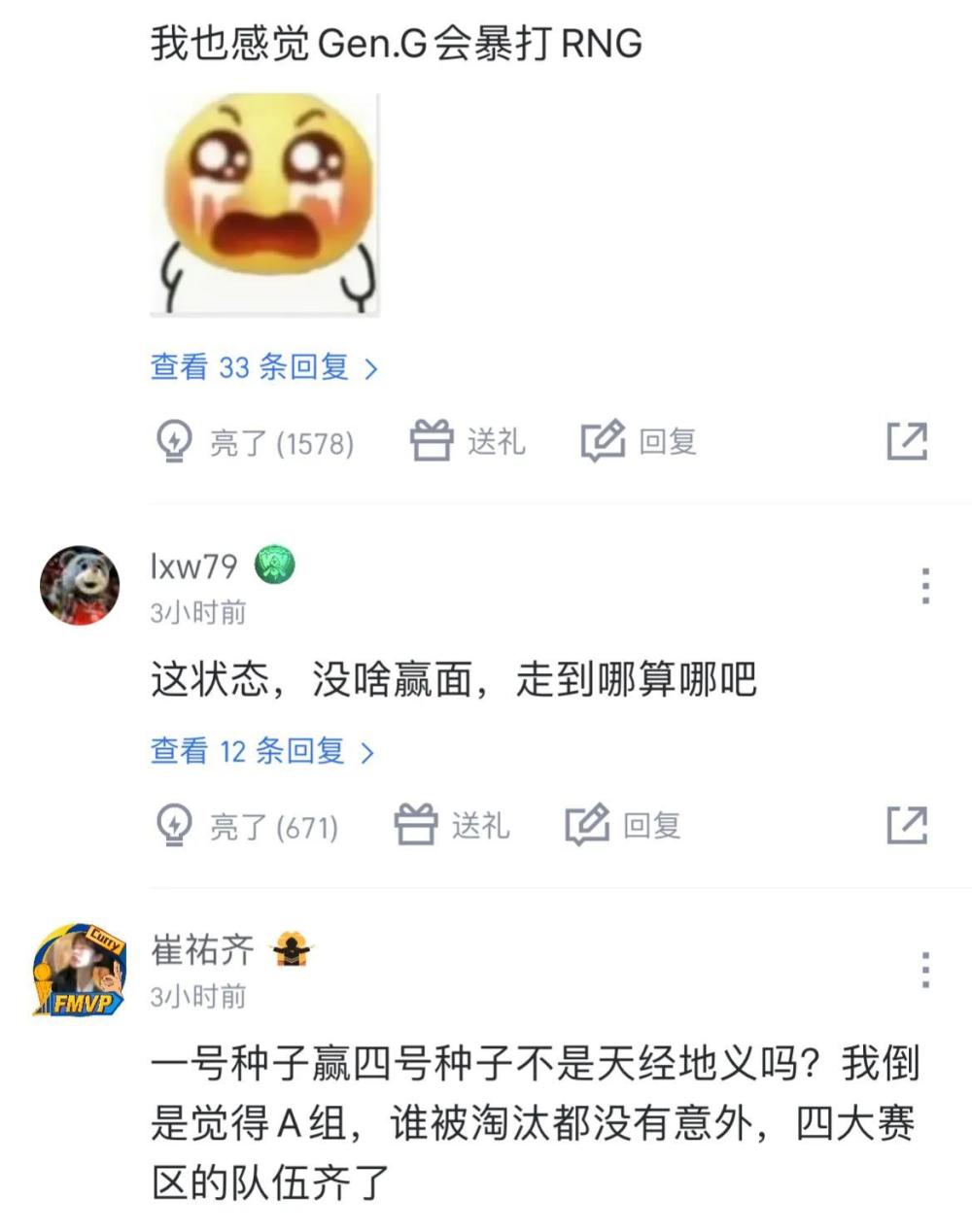Share lxw79's comment
The height and width of the screenshot is (1232, 972).
(906, 826)
